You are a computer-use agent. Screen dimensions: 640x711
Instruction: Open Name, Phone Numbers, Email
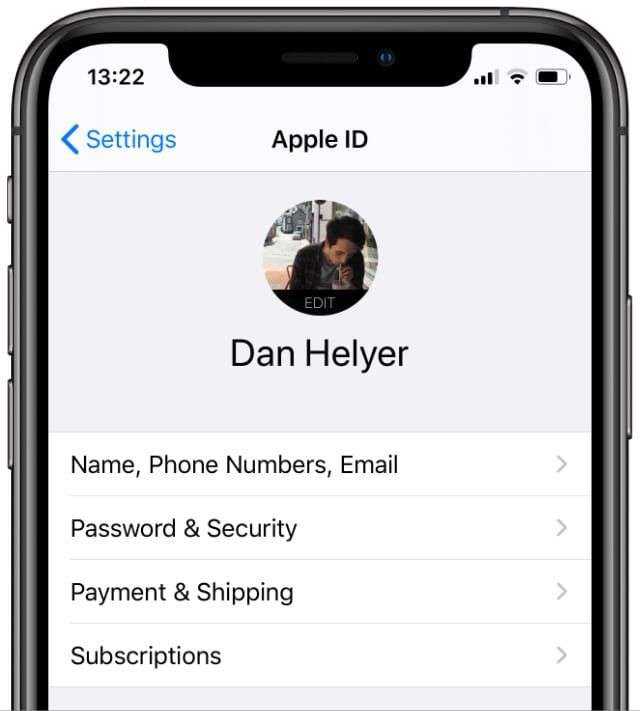click(x=319, y=465)
